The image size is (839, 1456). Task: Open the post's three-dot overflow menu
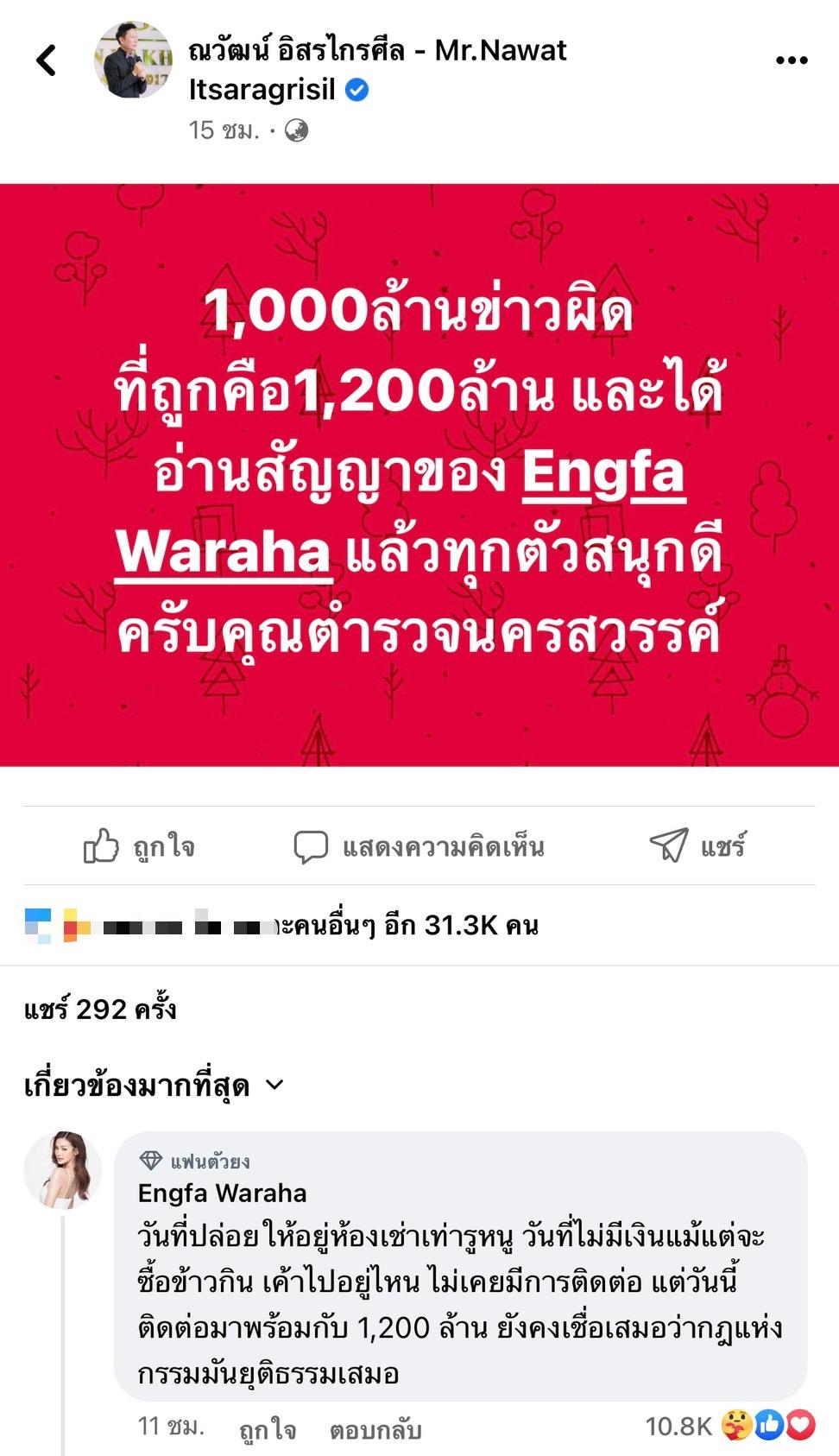tap(791, 60)
